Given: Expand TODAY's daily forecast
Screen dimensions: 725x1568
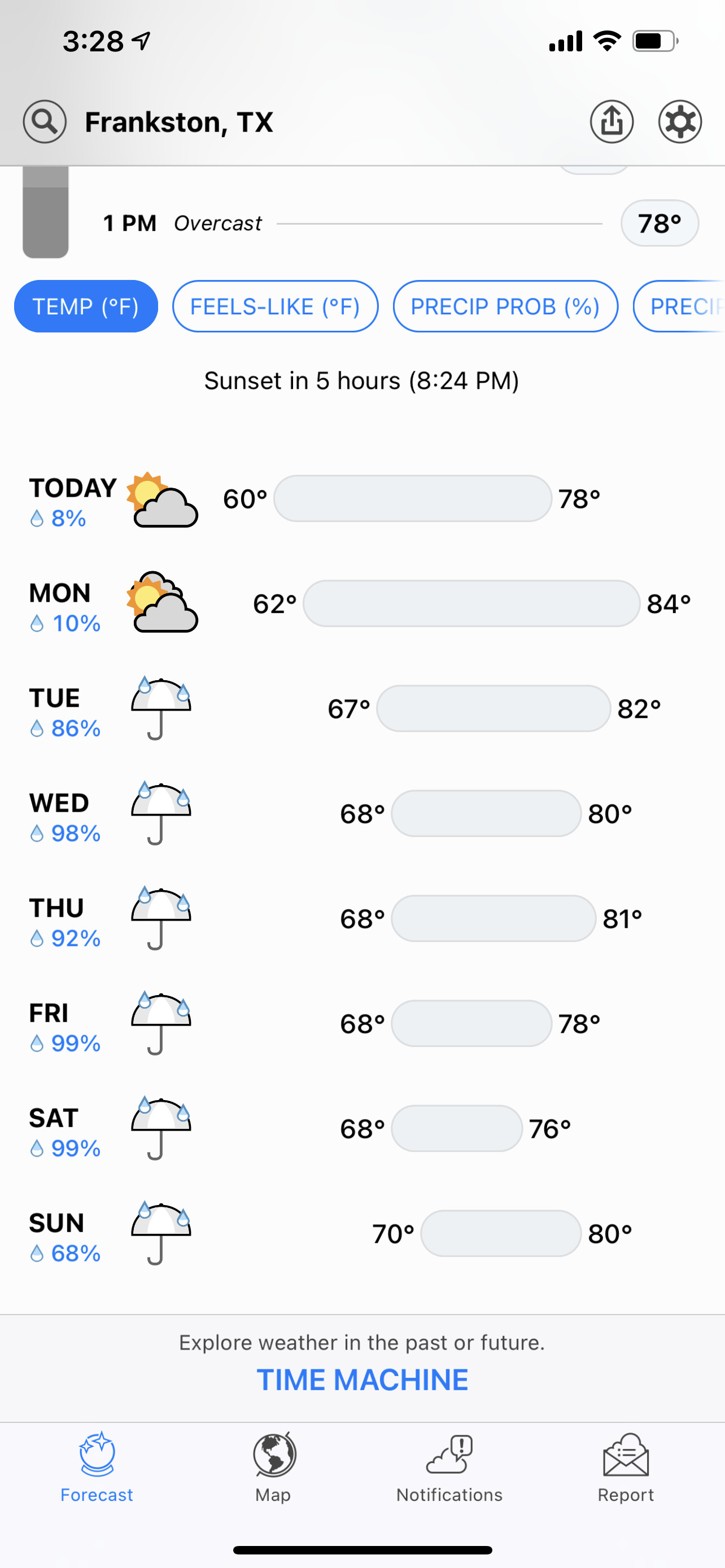Looking at the screenshot, I should (362, 499).
